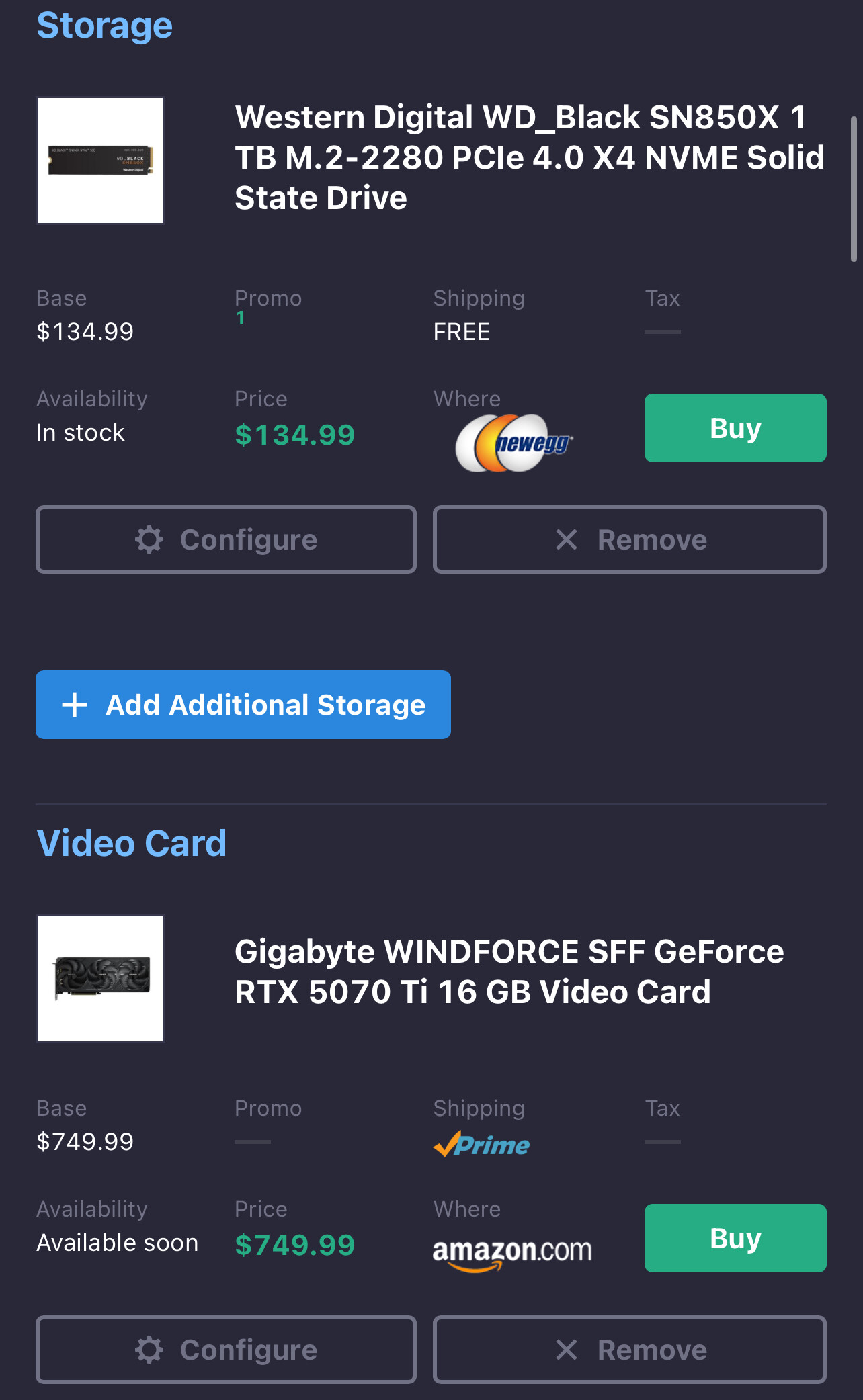Configure the Gigabyte video card

(226, 1350)
